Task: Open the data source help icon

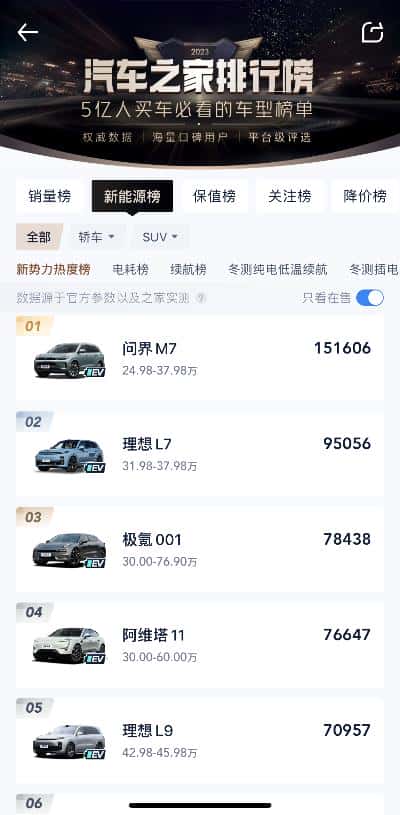Action: pos(202,298)
